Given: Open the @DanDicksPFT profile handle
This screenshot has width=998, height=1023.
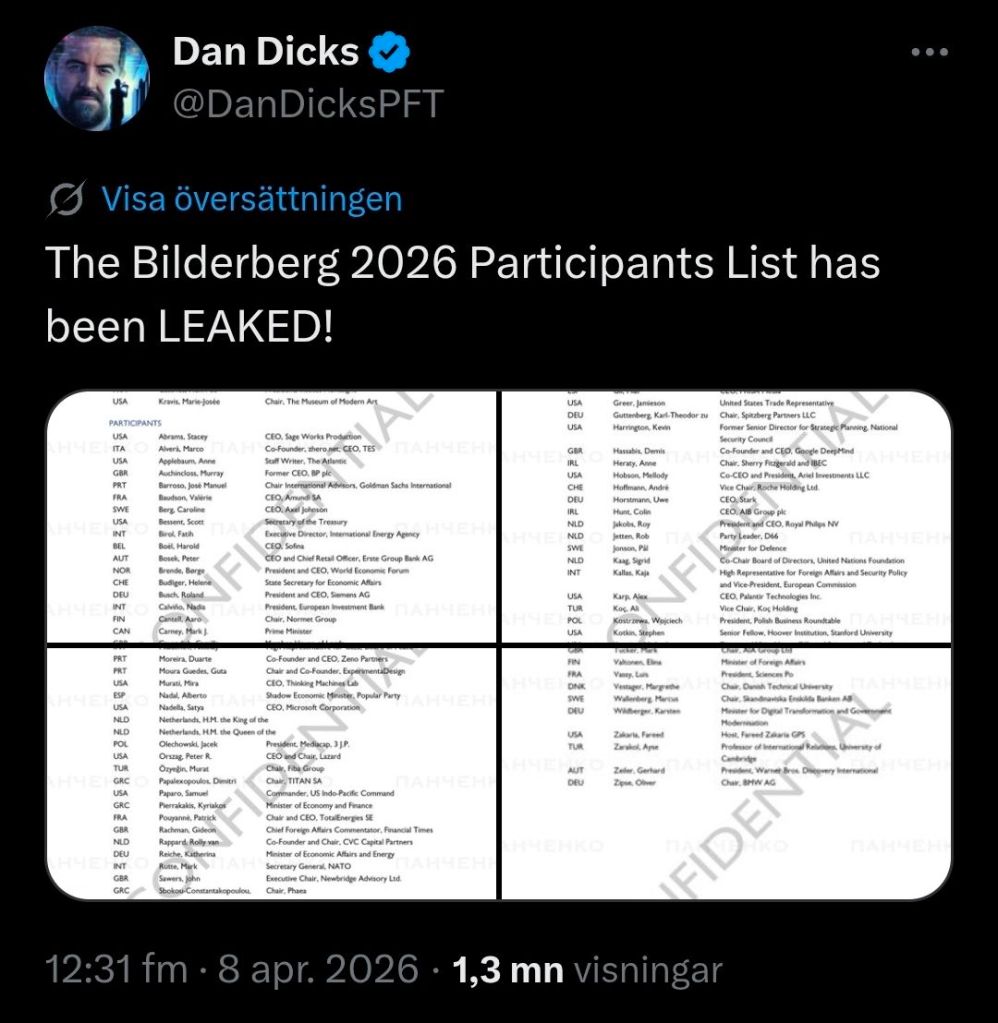Looking at the screenshot, I should click(308, 103).
